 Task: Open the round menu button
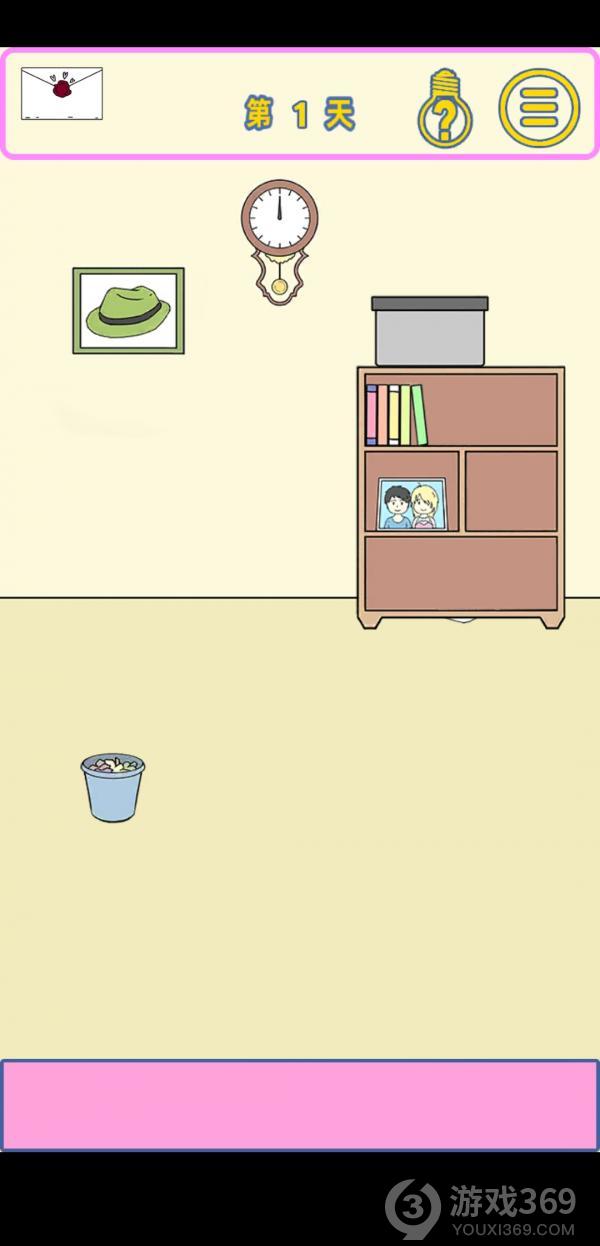[x=539, y=106]
